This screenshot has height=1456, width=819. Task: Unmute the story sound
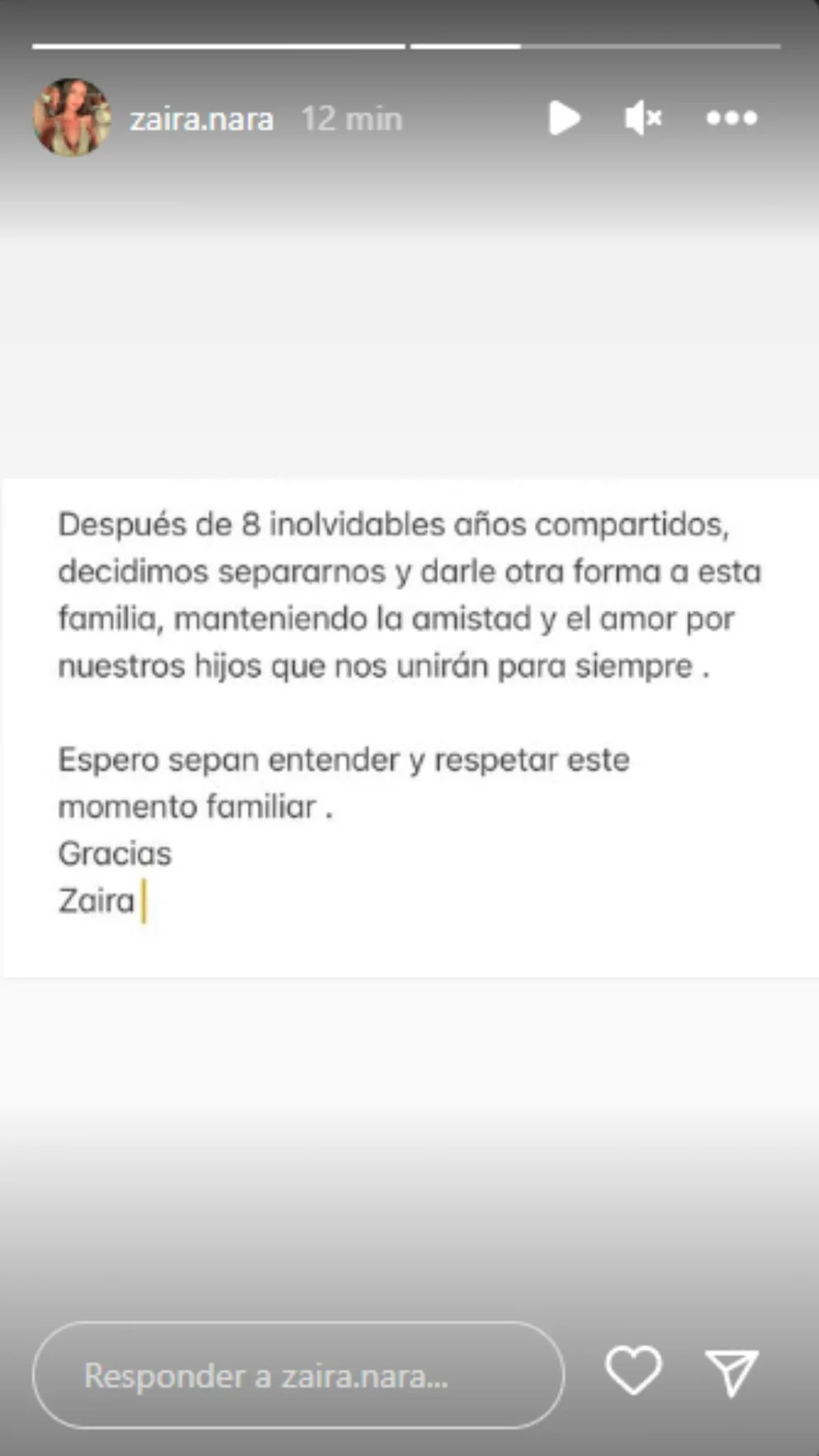643,118
